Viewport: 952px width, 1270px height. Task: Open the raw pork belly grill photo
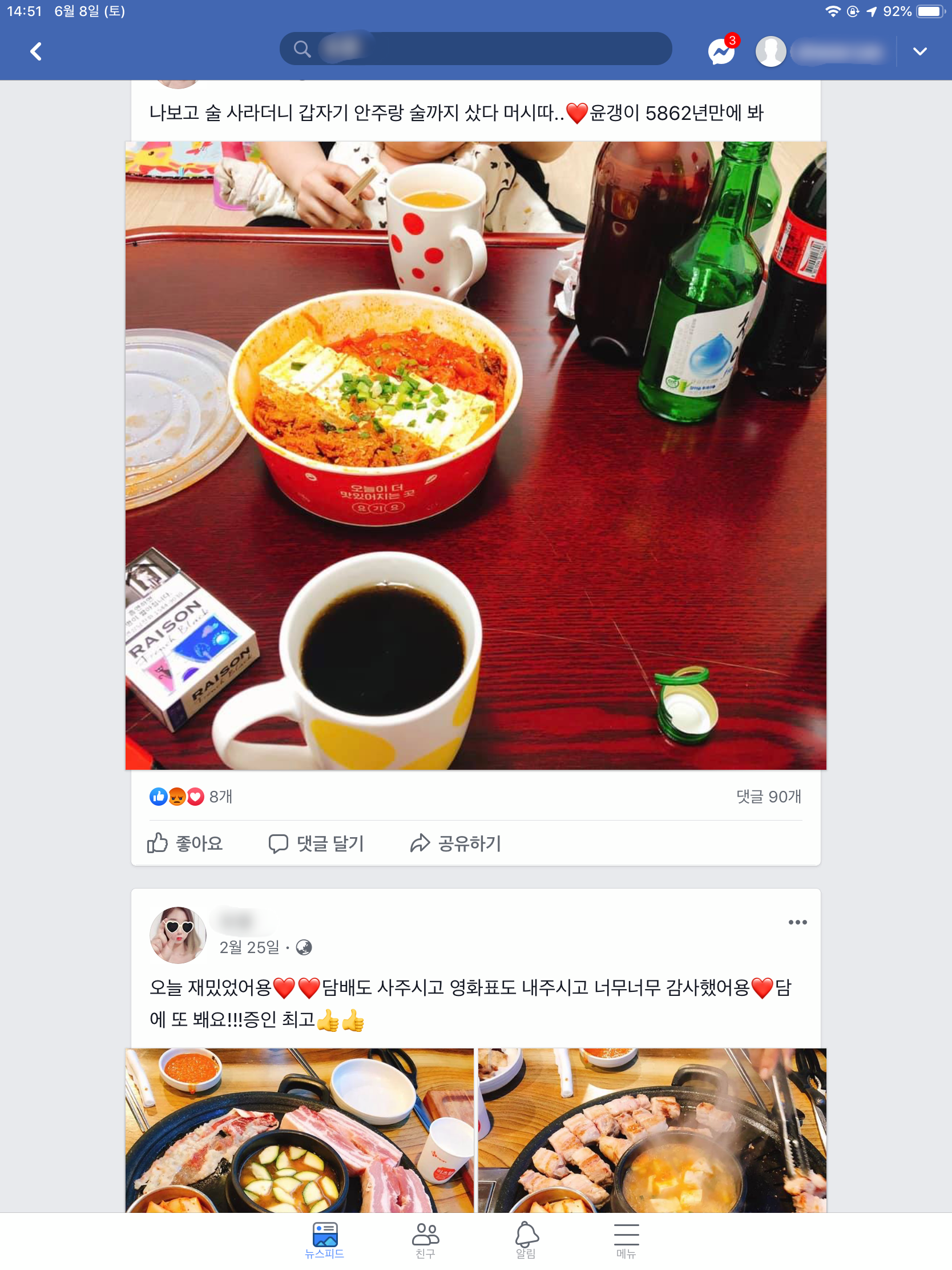click(x=300, y=1130)
